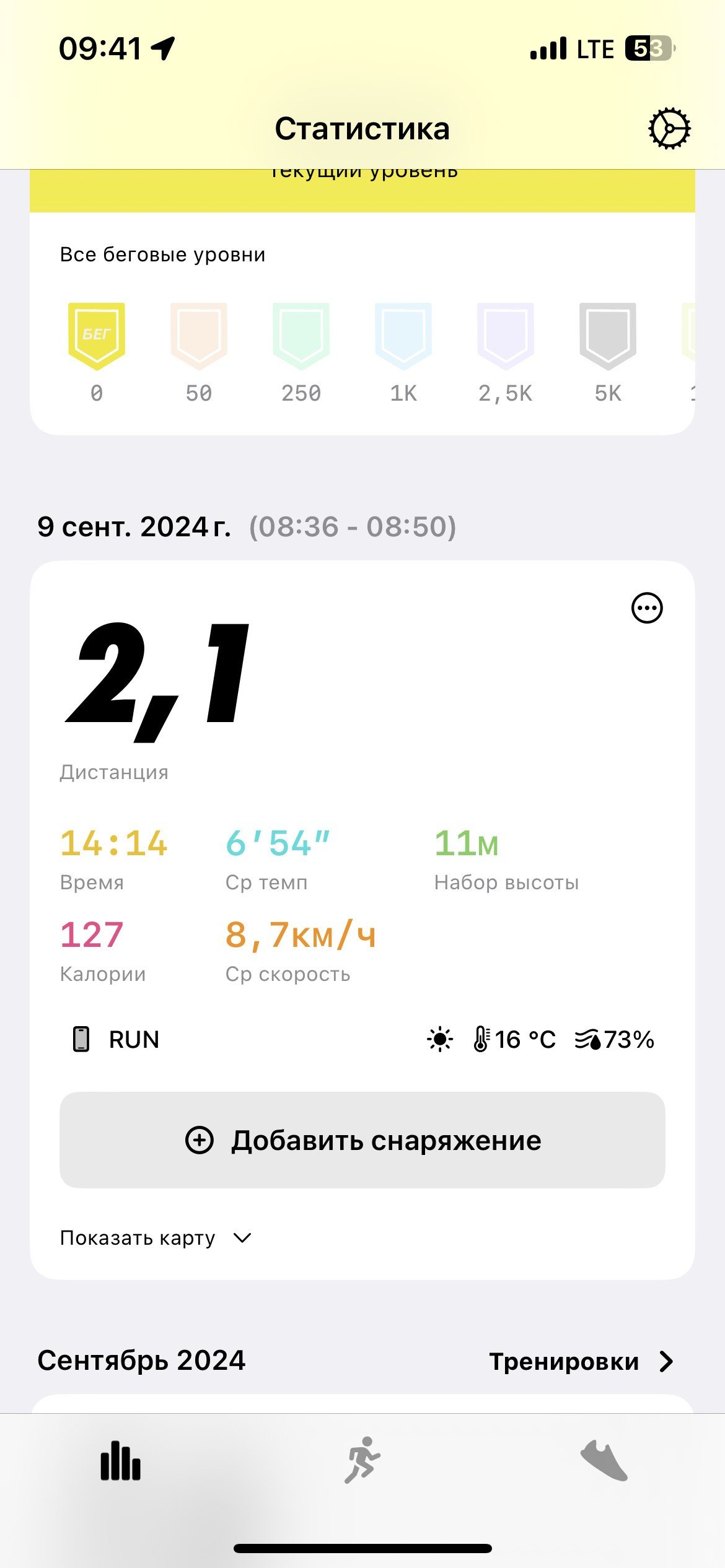
Task: Switch to the running activity tab
Action: pyautogui.click(x=362, y=1460)
